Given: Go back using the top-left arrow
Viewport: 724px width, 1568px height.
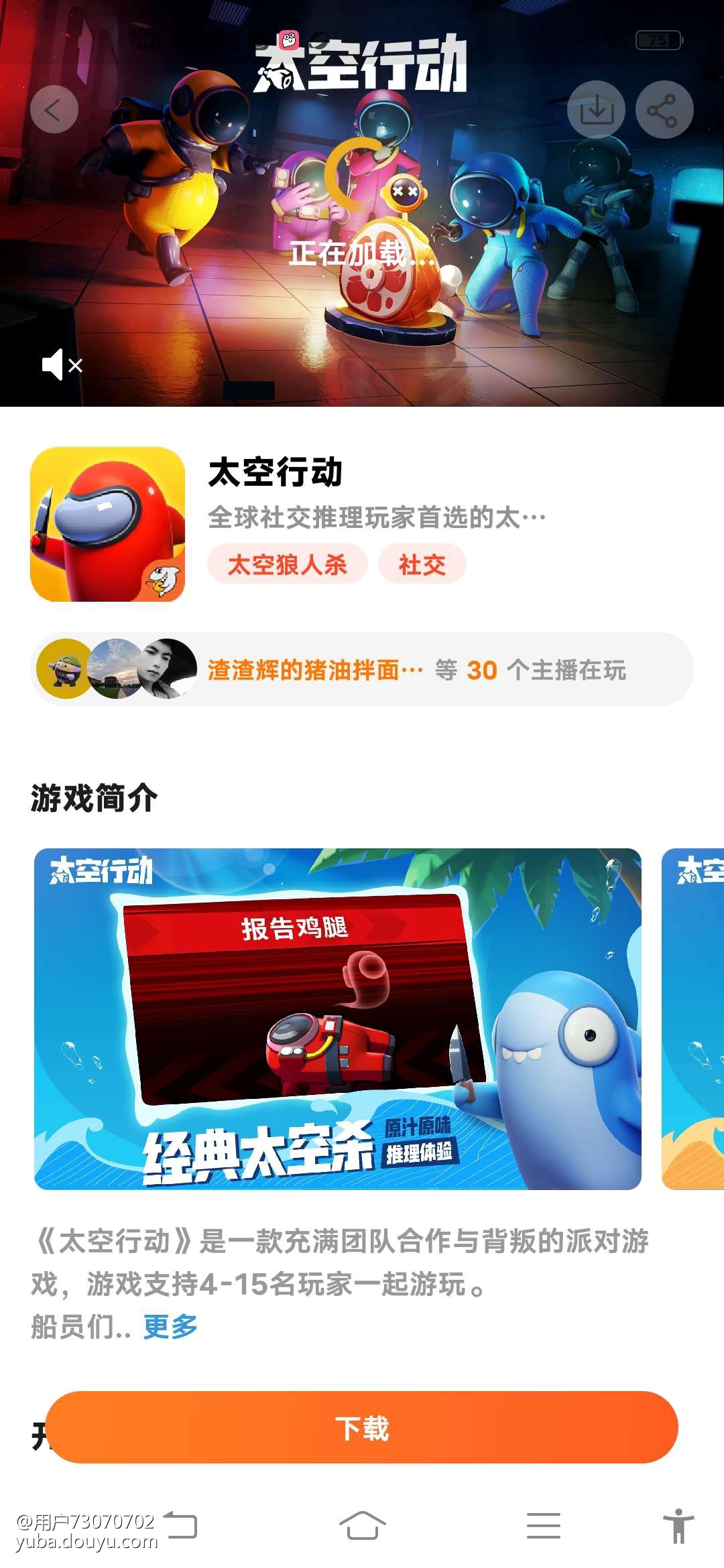Looking at the screenshot, I should (x=54, y=109).
